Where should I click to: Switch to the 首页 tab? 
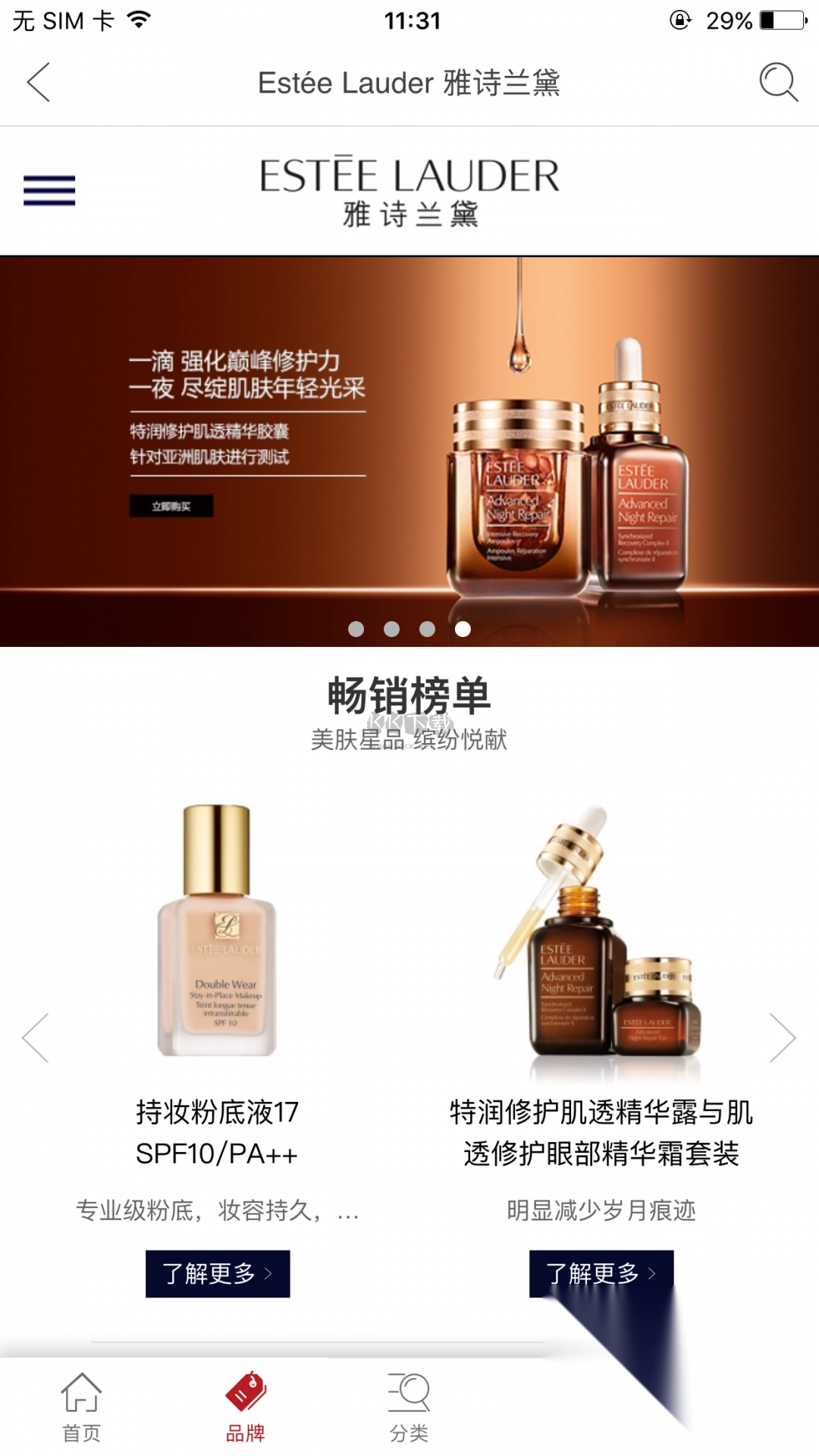[x=81, y=1407]
